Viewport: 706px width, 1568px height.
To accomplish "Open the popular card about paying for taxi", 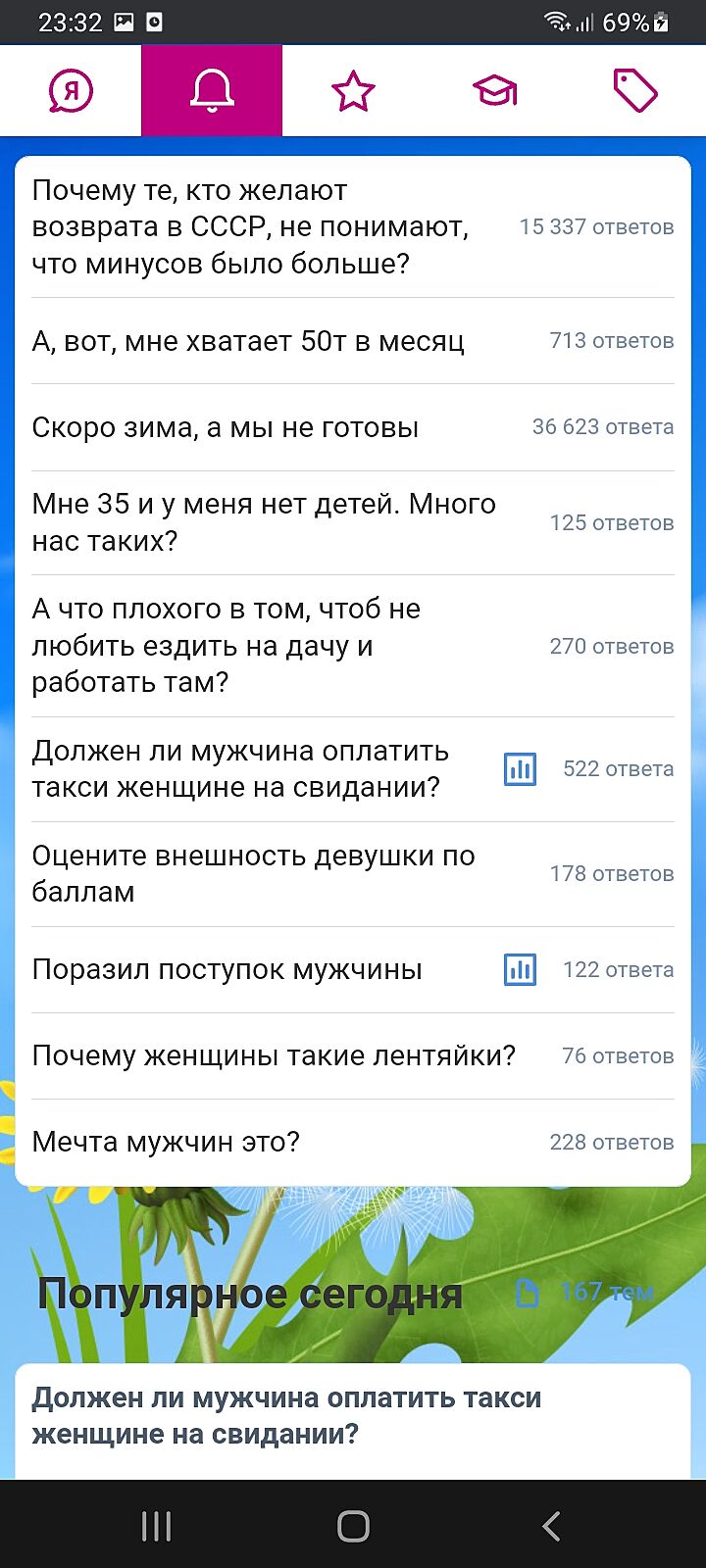I will [286, 1416].
